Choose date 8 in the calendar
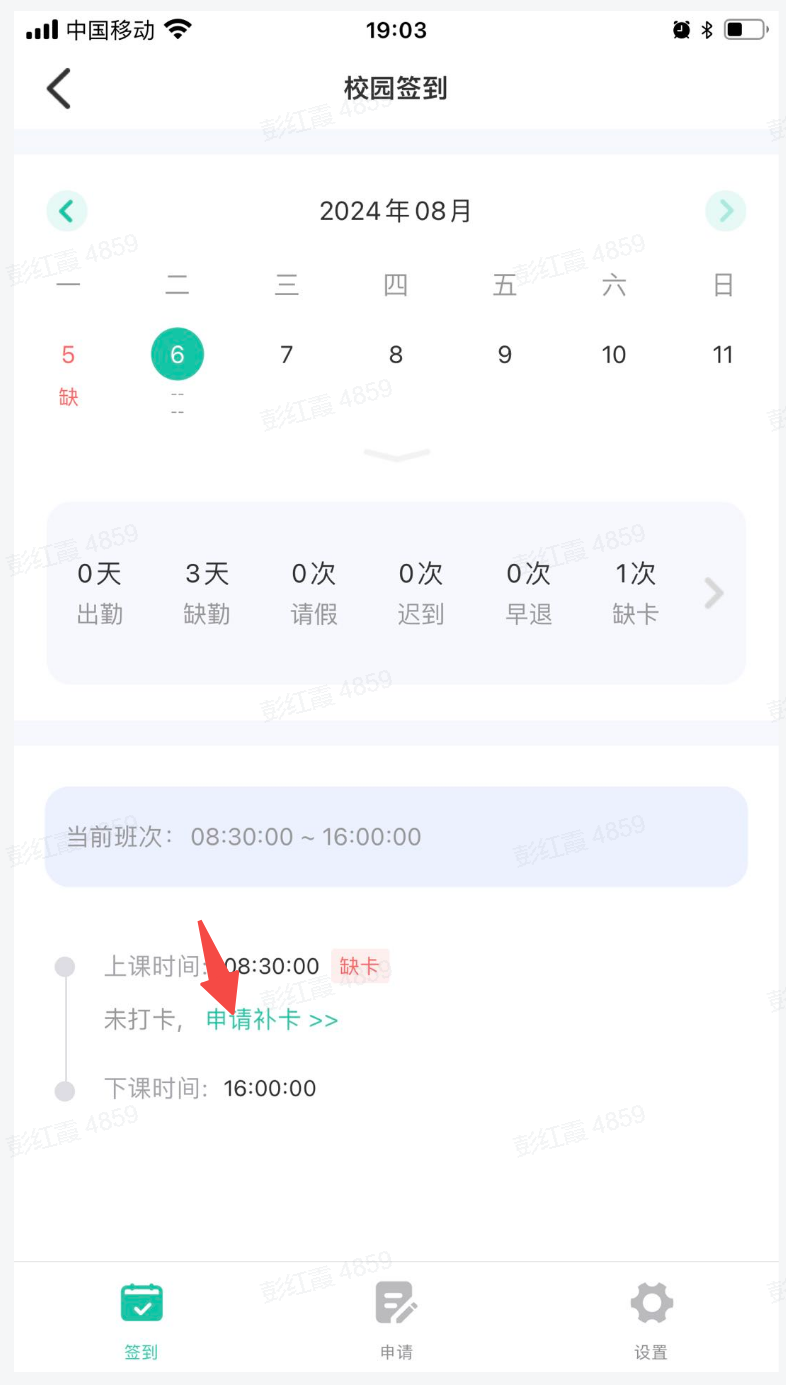This screenshot has height=1385, width=786. 396,355
